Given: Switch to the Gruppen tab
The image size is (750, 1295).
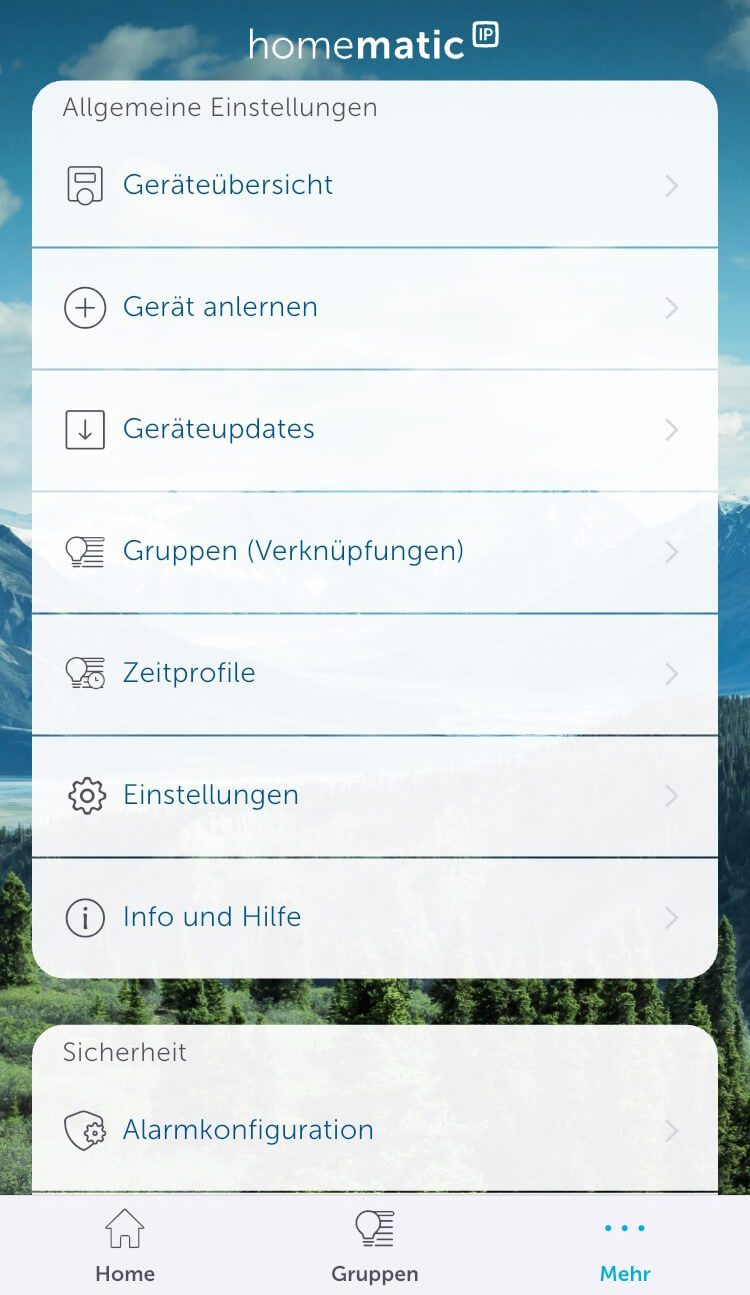Looking at the screenshot, I should 374,1245.
